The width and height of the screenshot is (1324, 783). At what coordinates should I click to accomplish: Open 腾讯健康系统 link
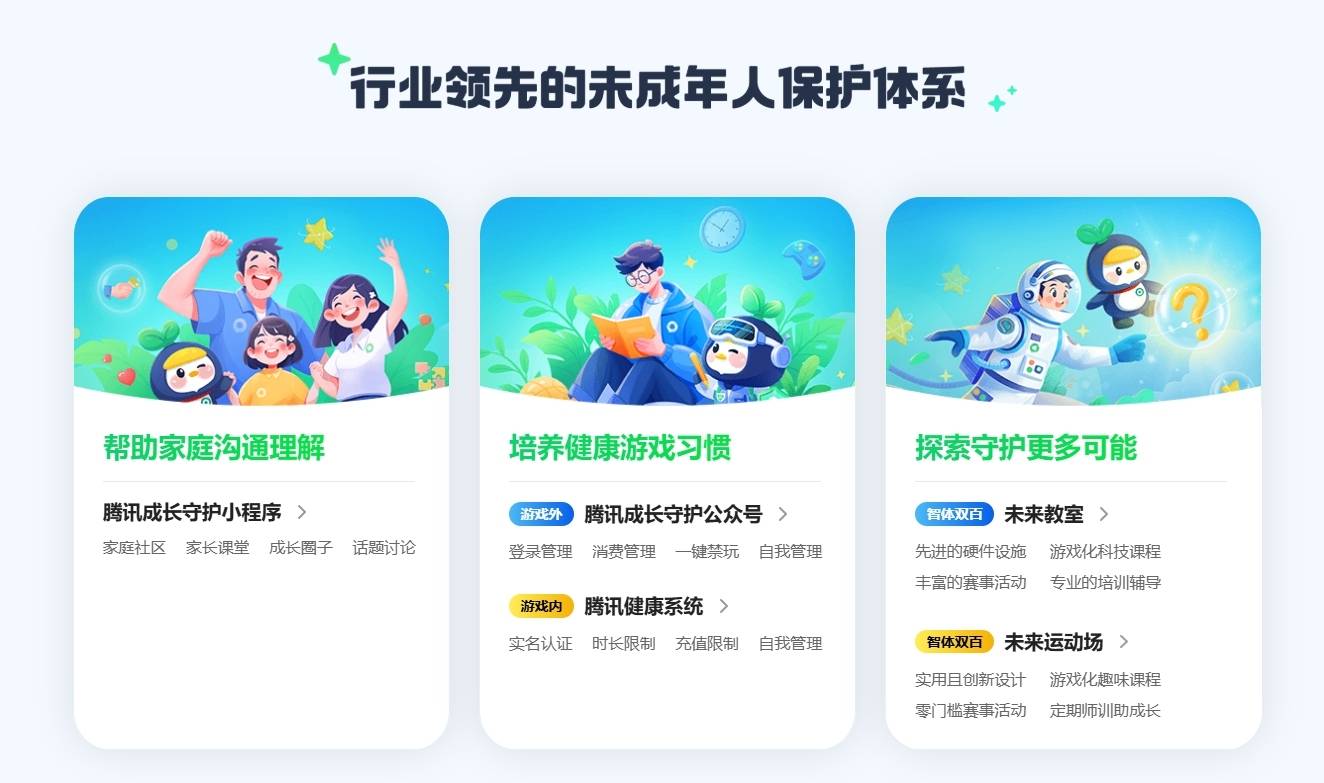coord(644,606)
